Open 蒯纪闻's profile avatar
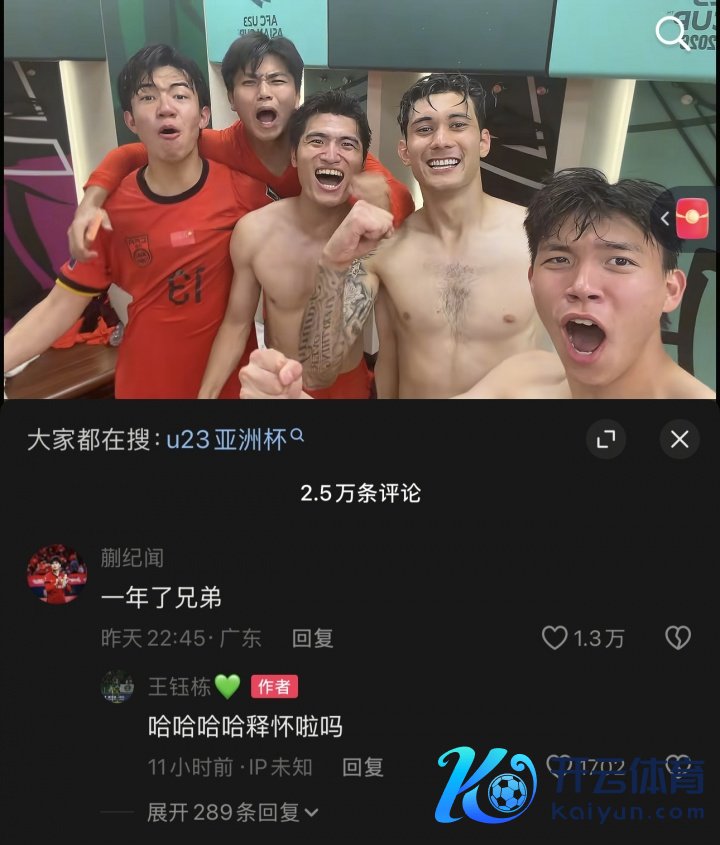Viewport: 720px width, 845px height. point(57,574)
